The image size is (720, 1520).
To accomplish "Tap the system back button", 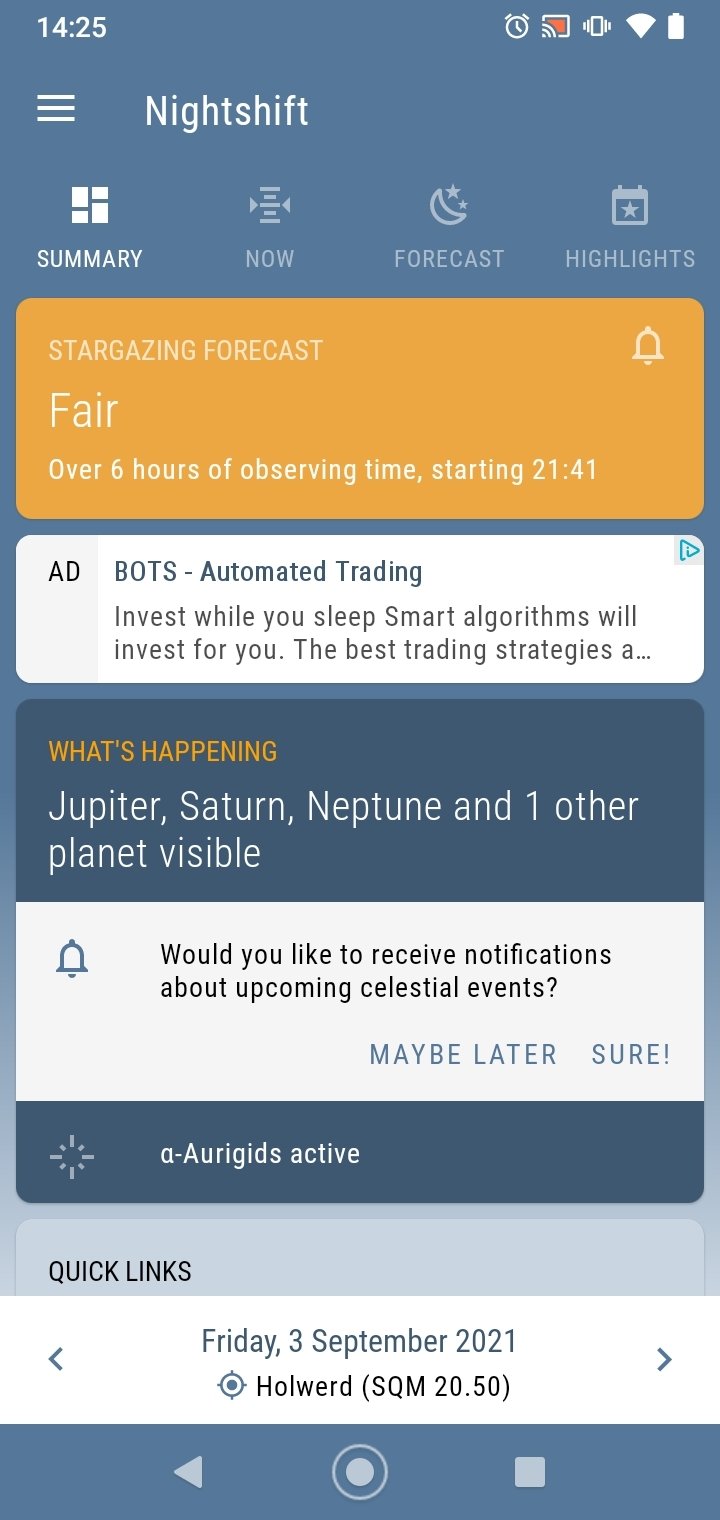I will pyautogui.click(x=188, y=1471).
